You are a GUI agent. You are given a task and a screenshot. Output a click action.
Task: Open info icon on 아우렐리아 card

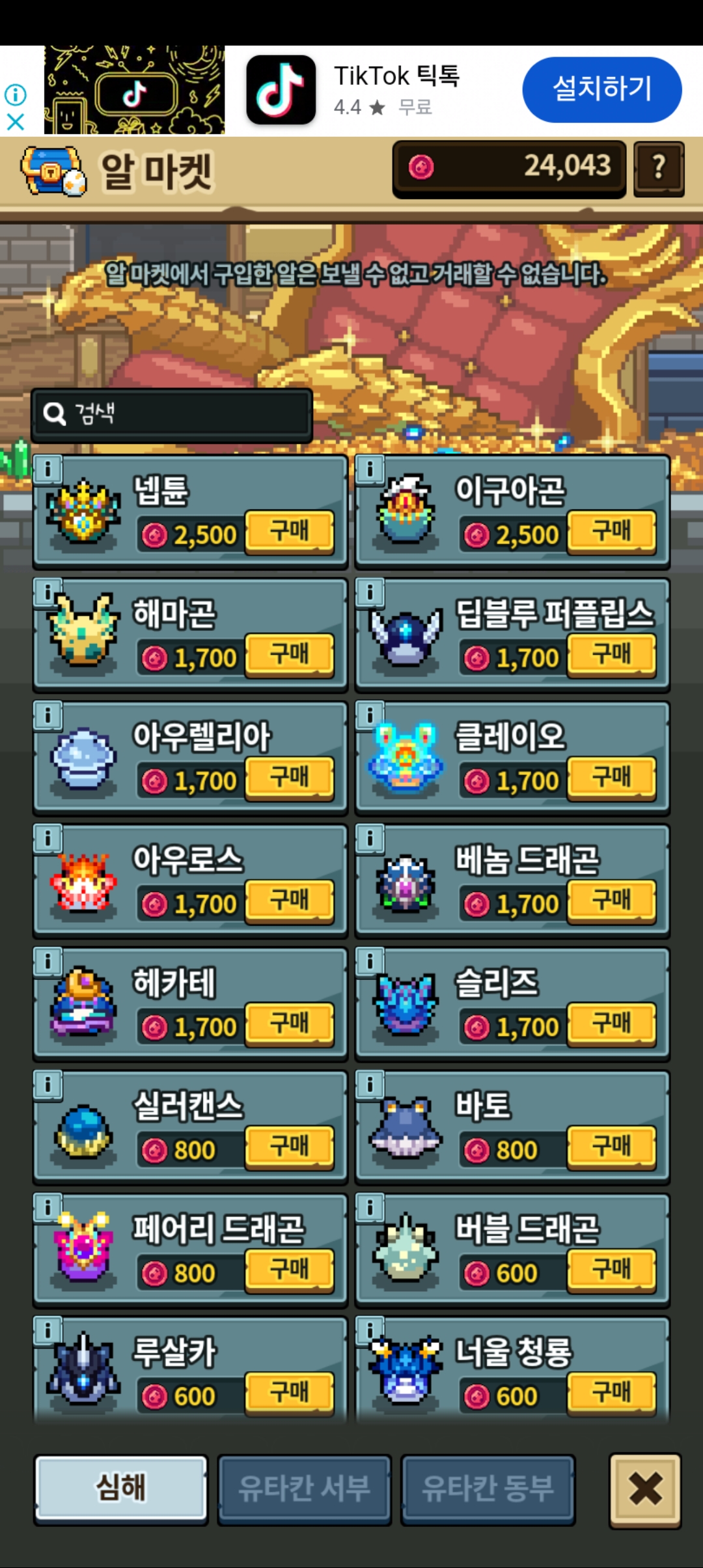[48, 715]
